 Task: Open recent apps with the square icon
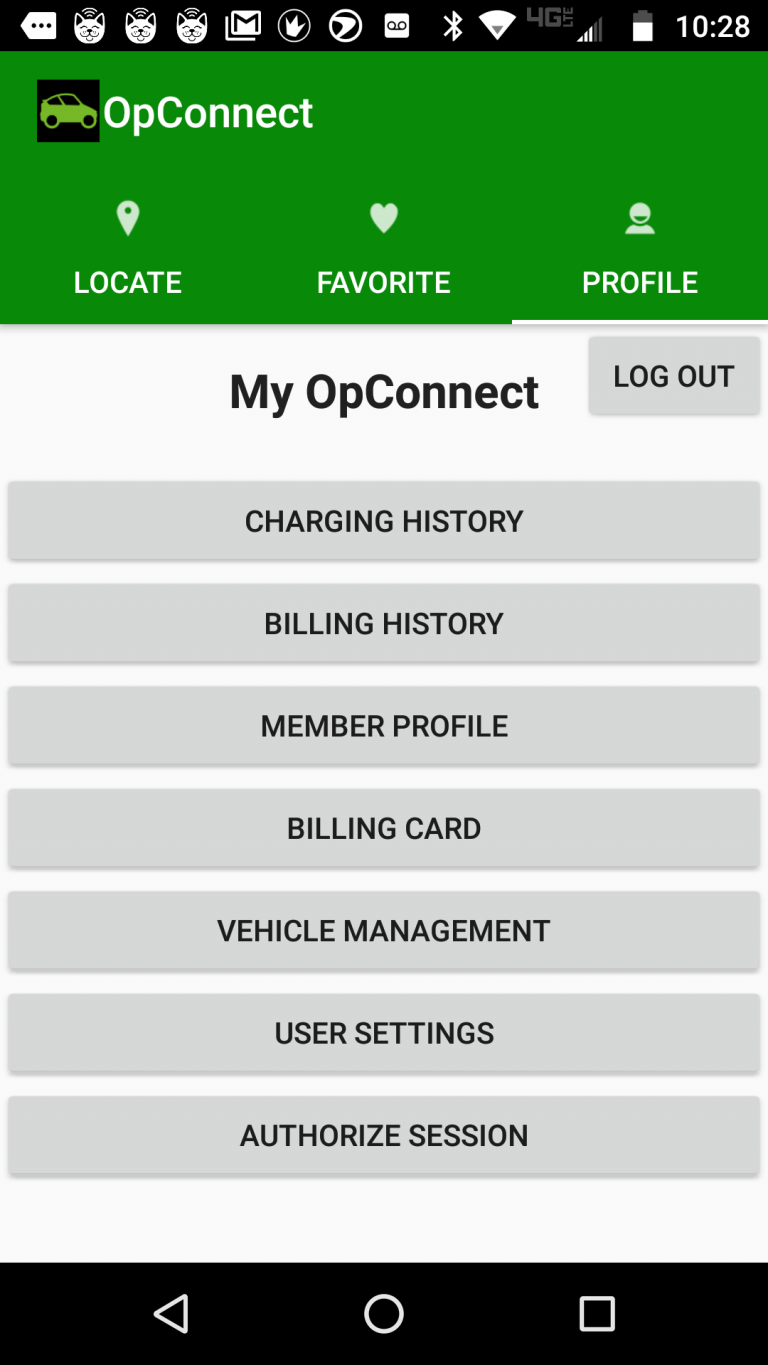pyautogui.click(x=597, y=1313)
